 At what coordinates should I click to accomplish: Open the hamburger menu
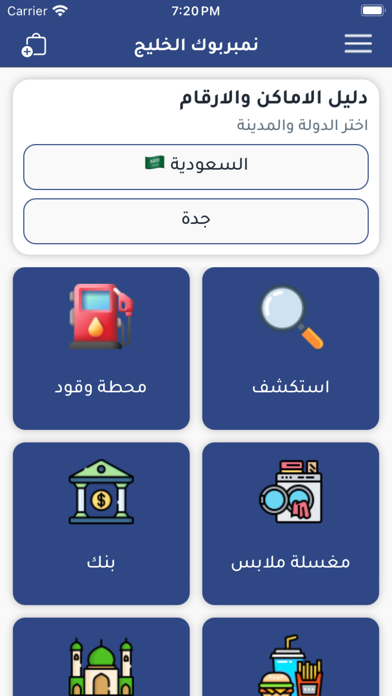[358, 44]
